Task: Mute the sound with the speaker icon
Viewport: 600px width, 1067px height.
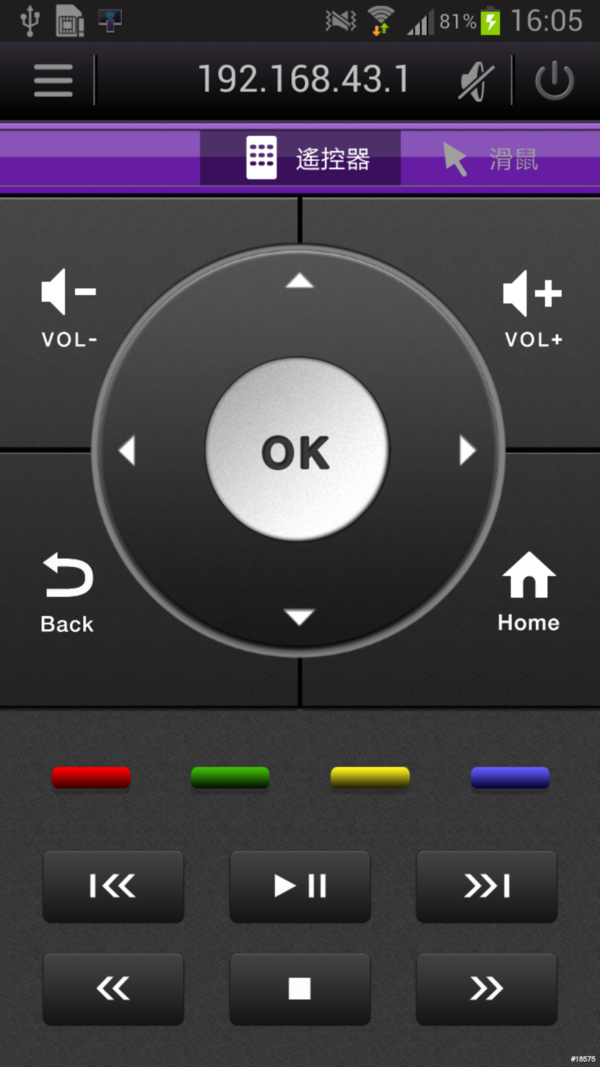Action: 476,81
